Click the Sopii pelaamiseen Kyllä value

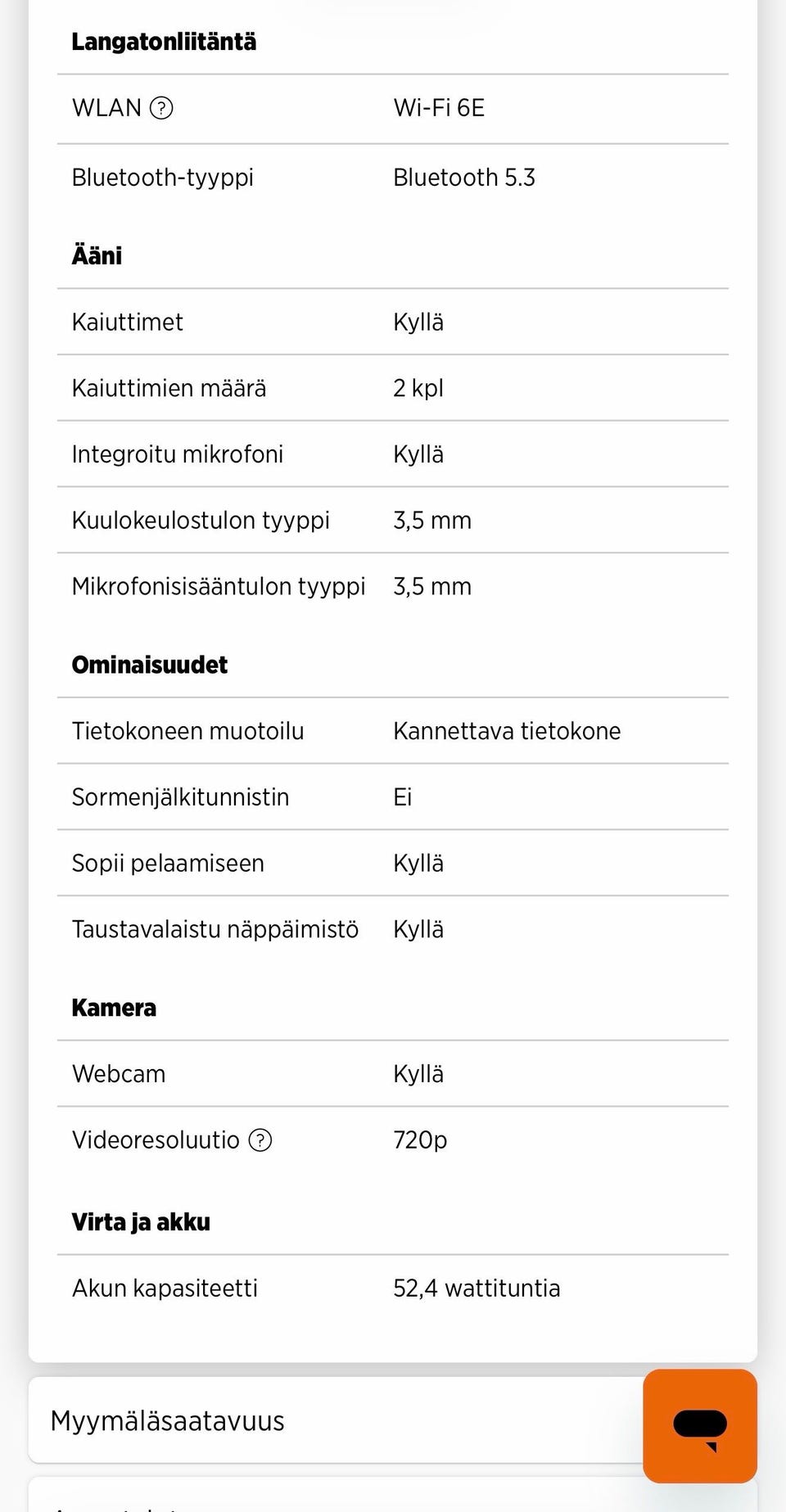click(x=418, y=863)
